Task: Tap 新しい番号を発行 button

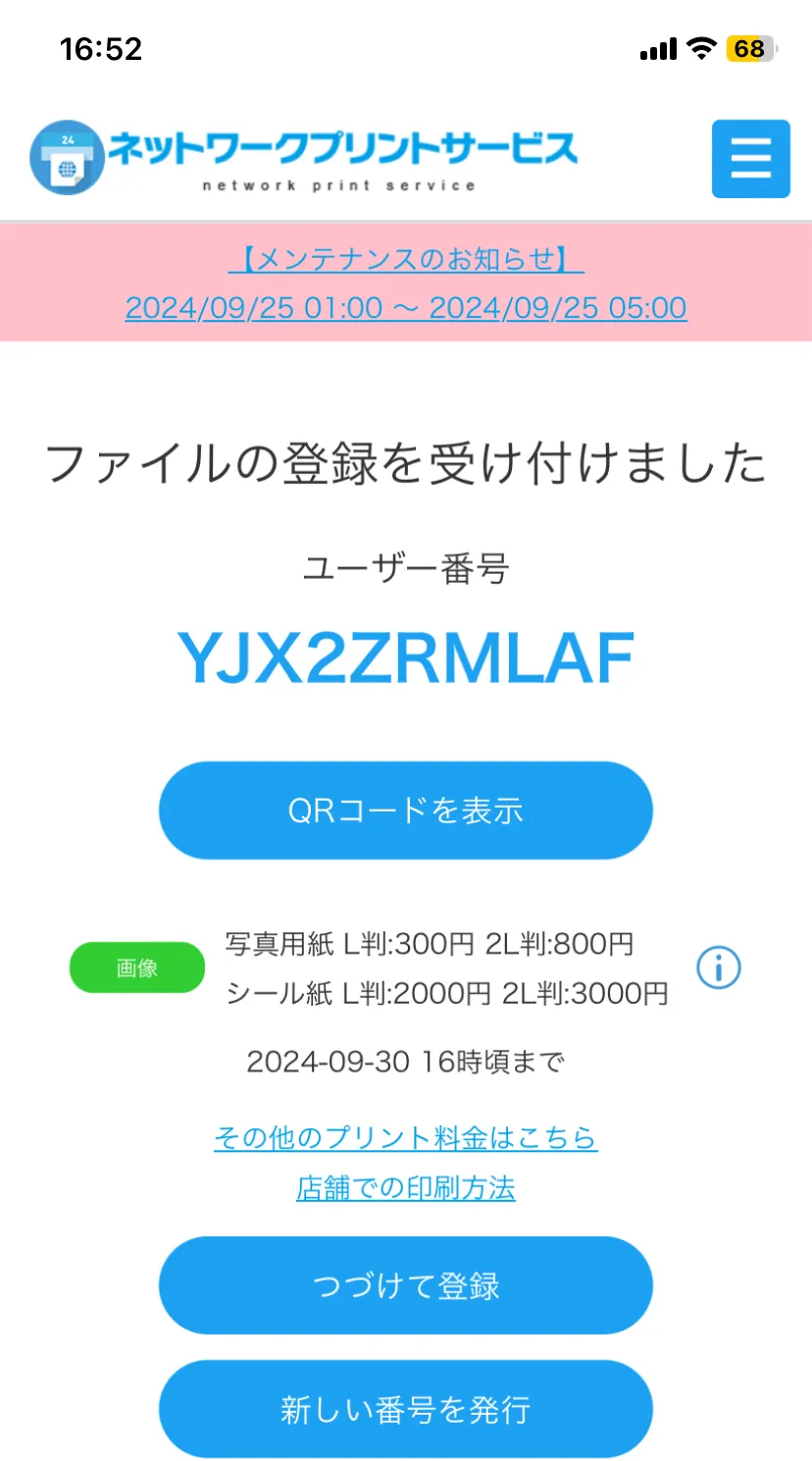Action: pos(406,1409)
